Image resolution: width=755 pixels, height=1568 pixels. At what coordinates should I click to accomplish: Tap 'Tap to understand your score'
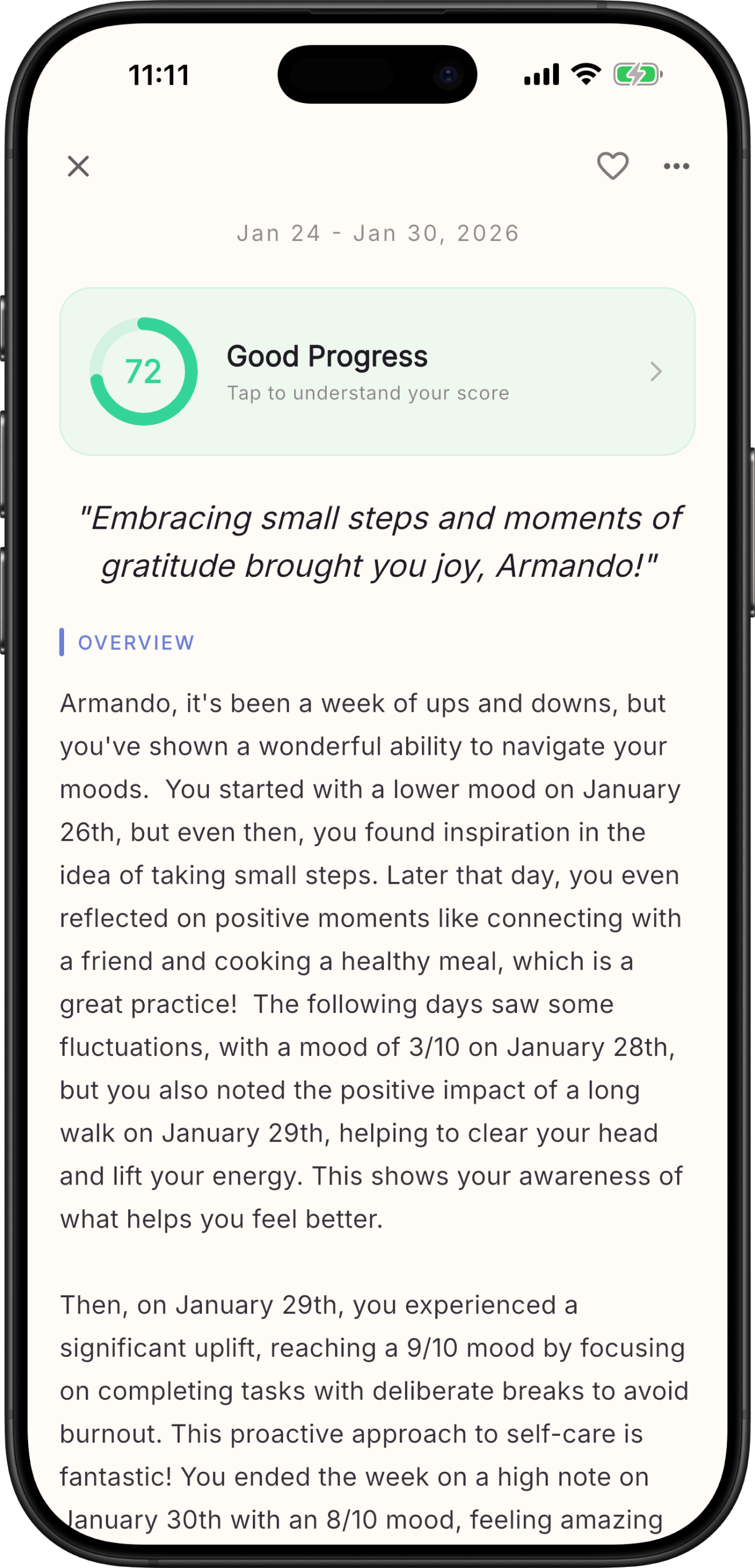pos(368,393)
